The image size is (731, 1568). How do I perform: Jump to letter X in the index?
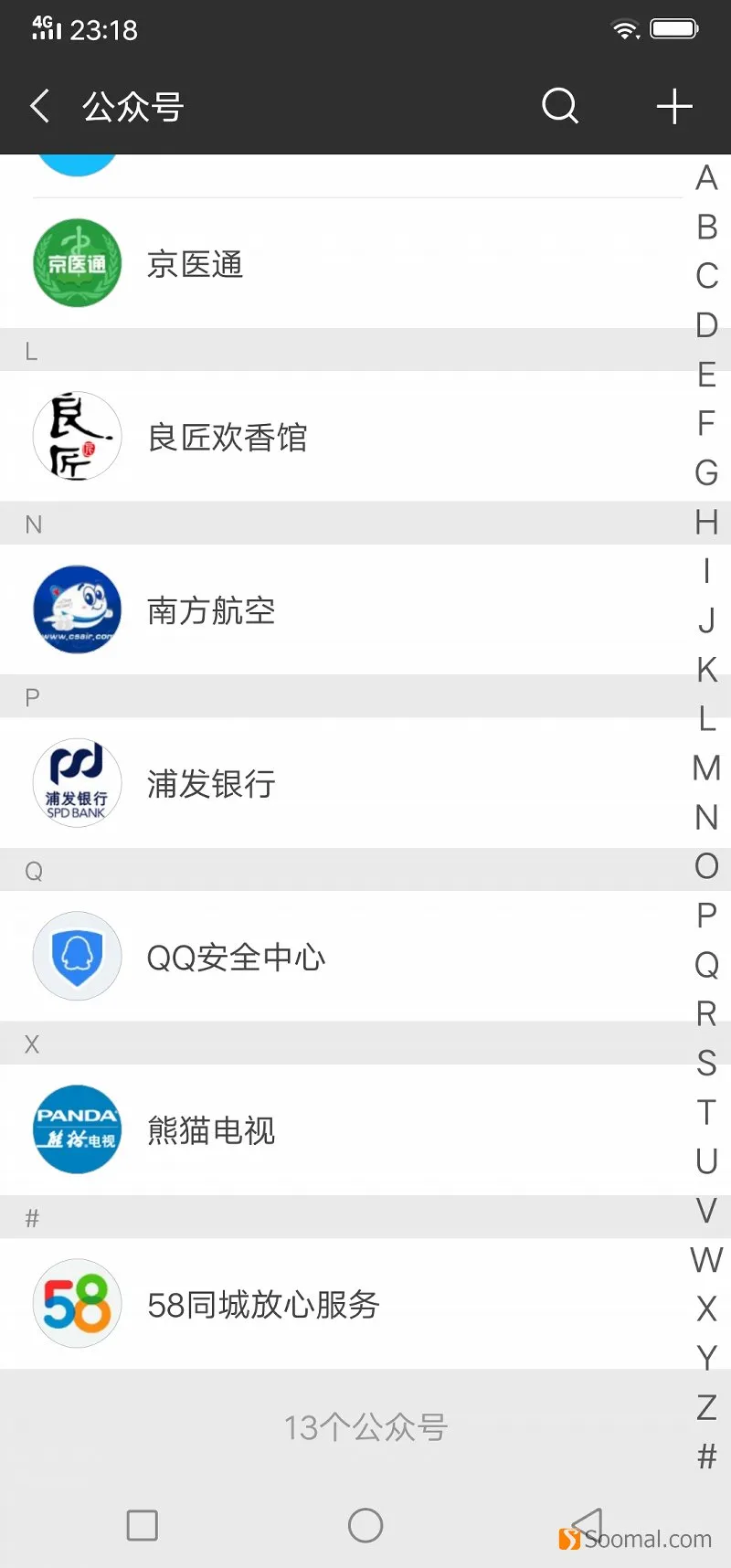(706, 1308)
